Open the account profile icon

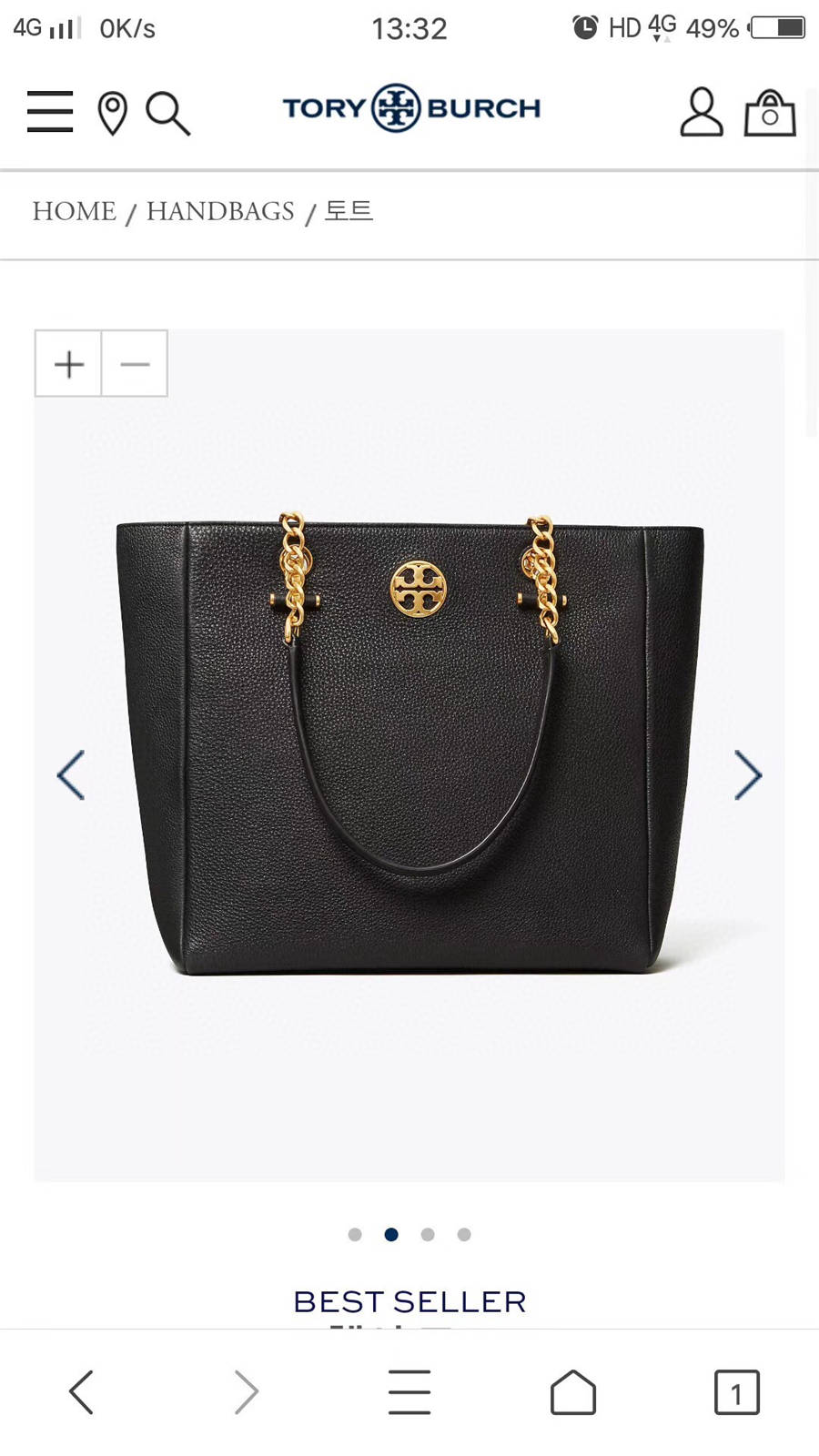(x=701, y=113)
